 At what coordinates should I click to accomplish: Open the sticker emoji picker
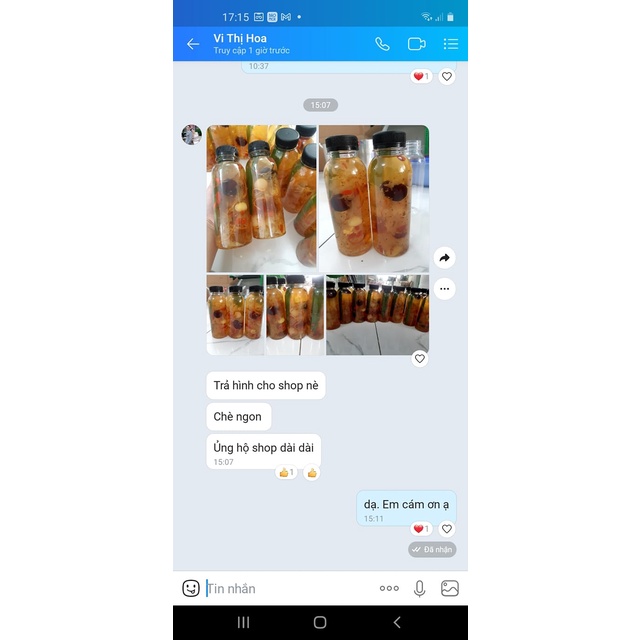(191, 588)
